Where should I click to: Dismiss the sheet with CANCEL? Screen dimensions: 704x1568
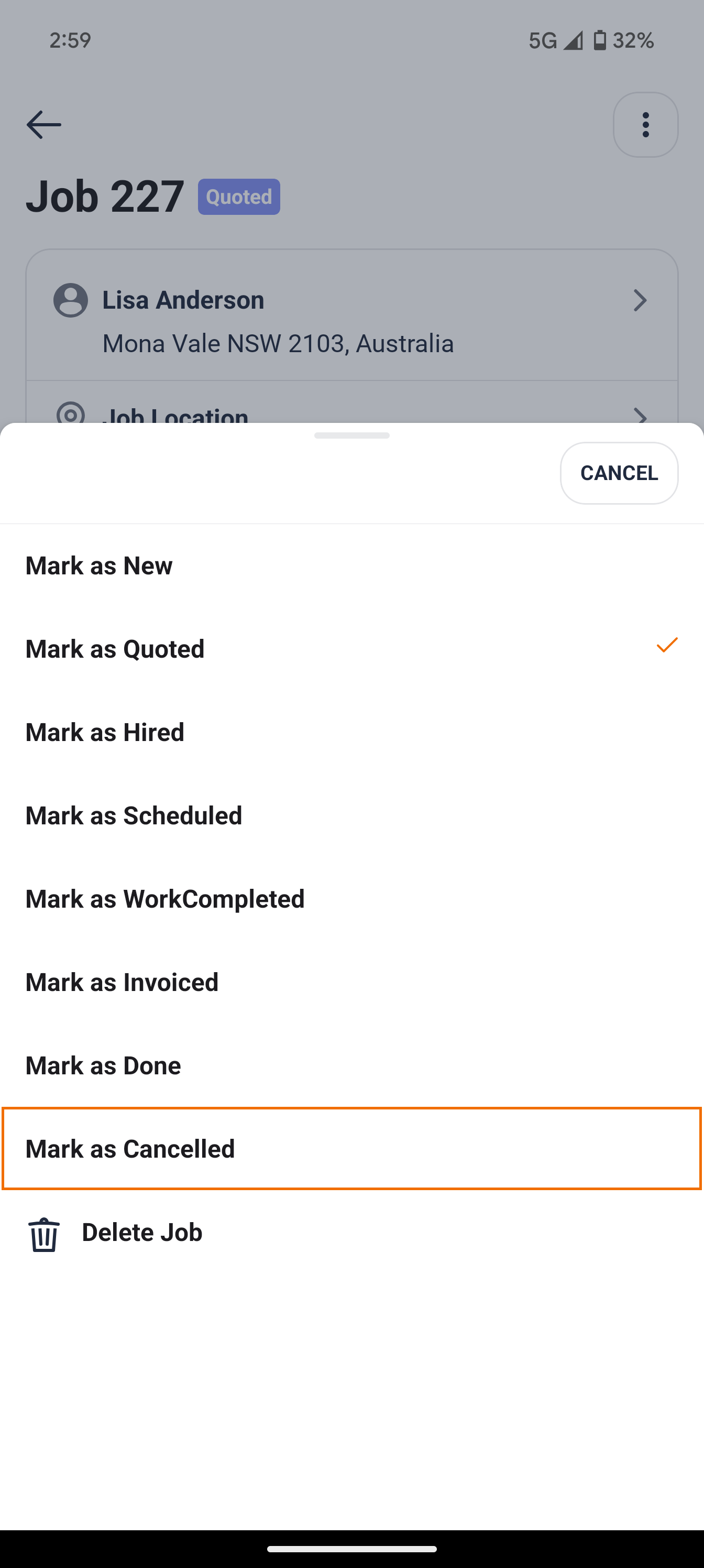(x=618, y=473)
